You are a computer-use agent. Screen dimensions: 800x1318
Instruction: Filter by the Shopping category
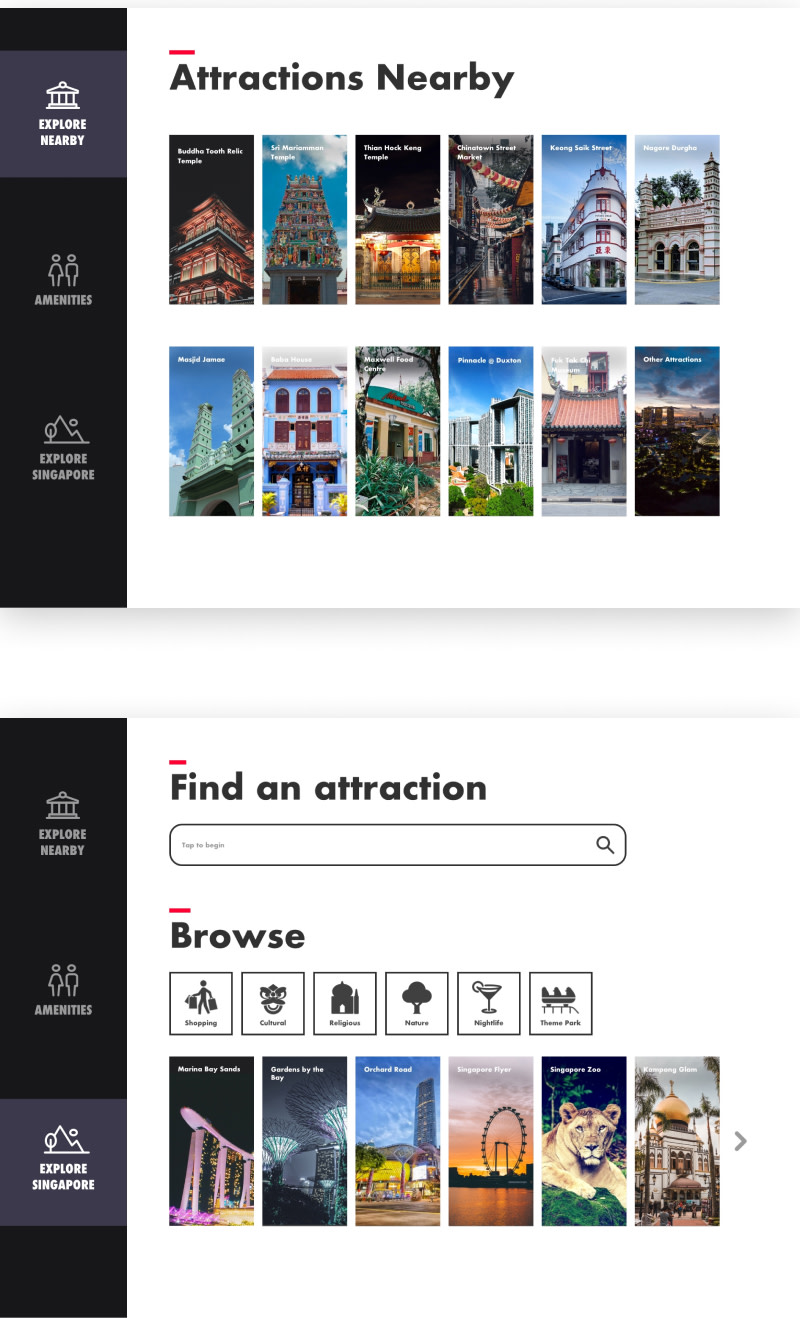pyautogui.click(x=201, y=1003)
